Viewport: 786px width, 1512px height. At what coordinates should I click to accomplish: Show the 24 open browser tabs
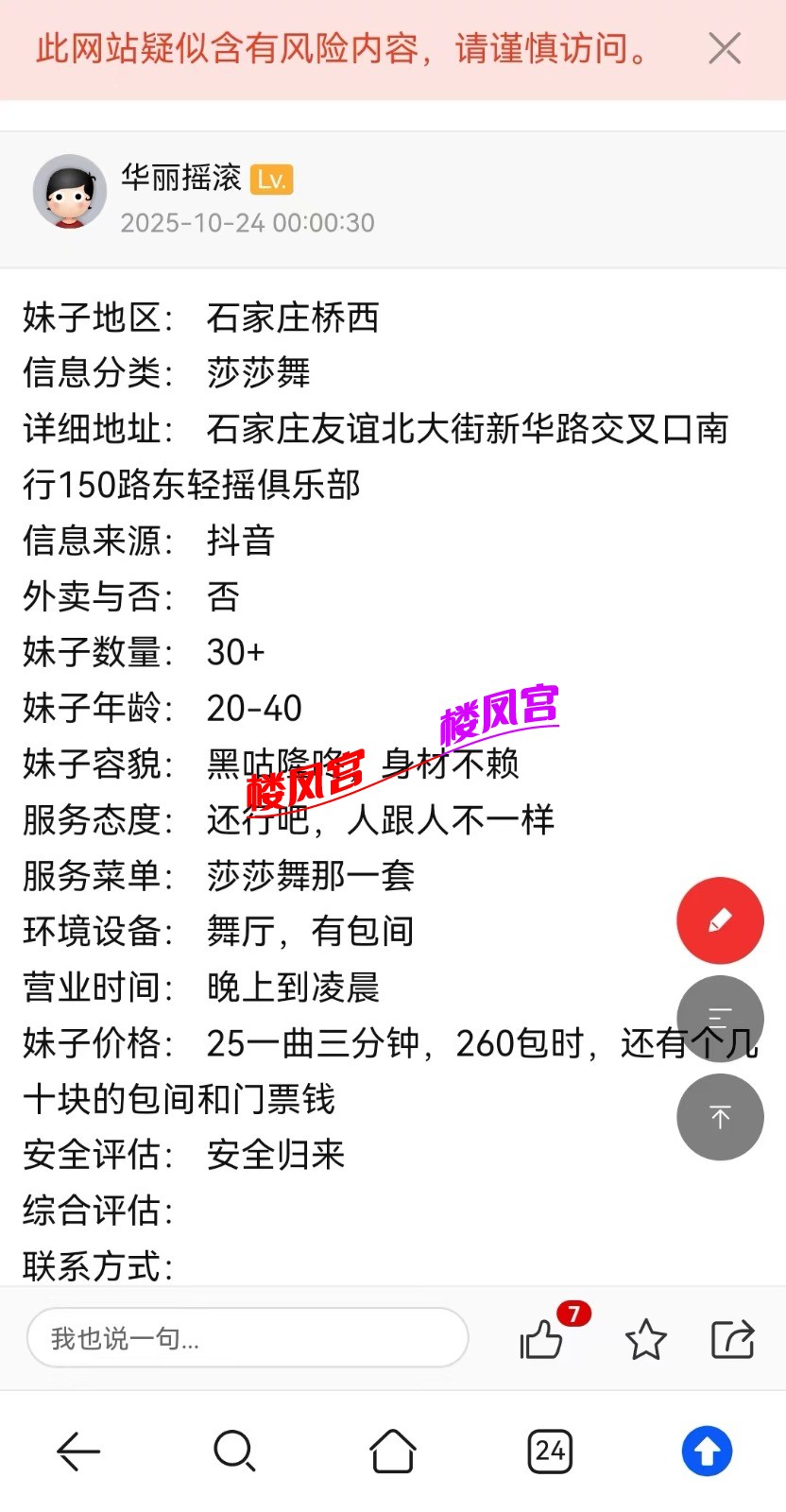pos(550,1451)
